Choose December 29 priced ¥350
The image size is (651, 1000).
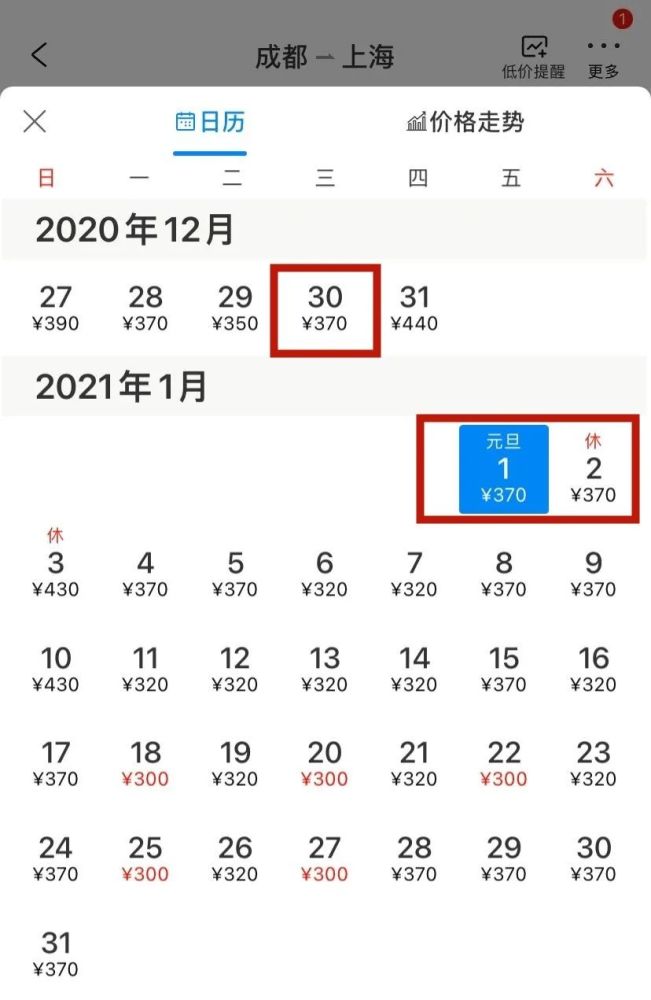coord(235,308)
